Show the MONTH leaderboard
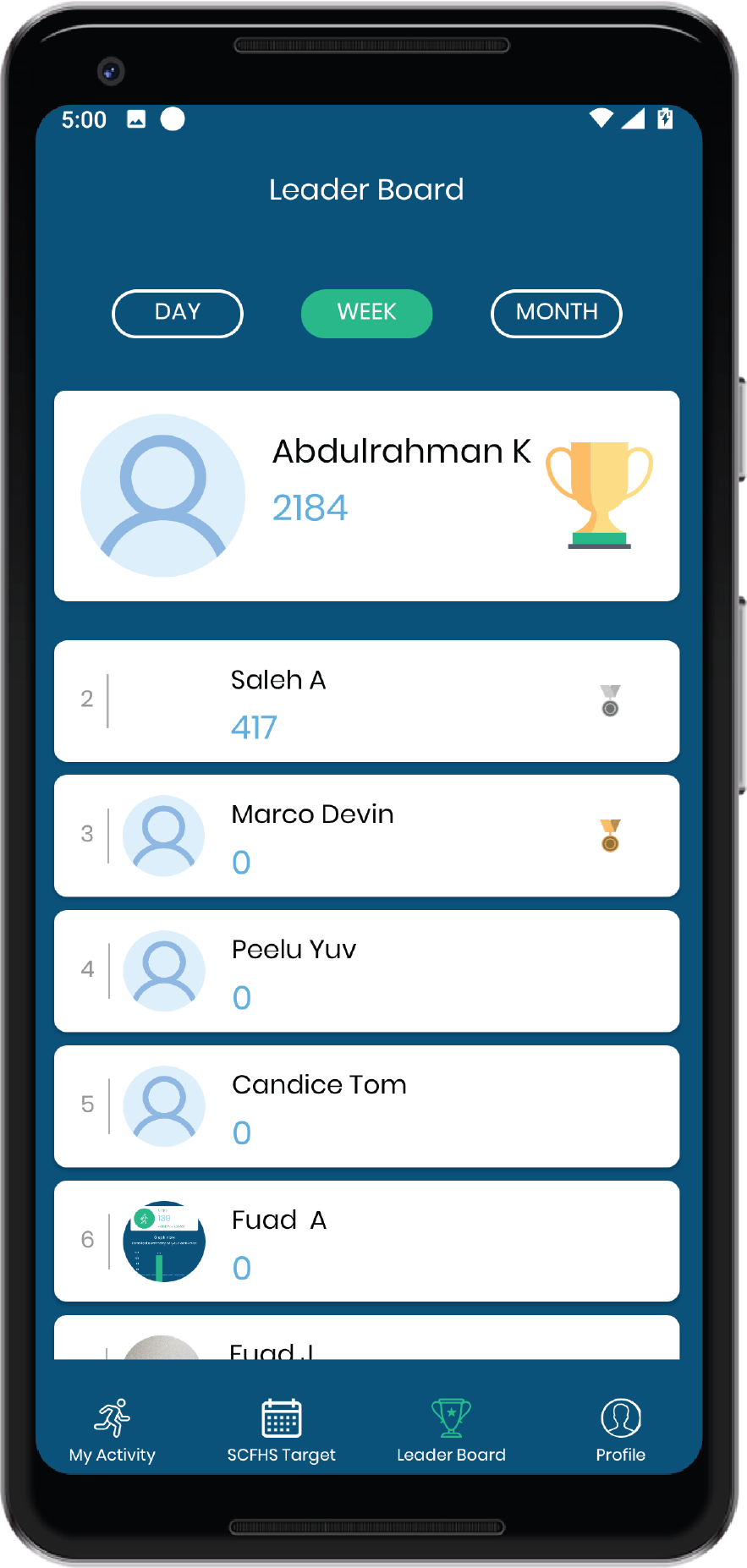 pos(557,313)
